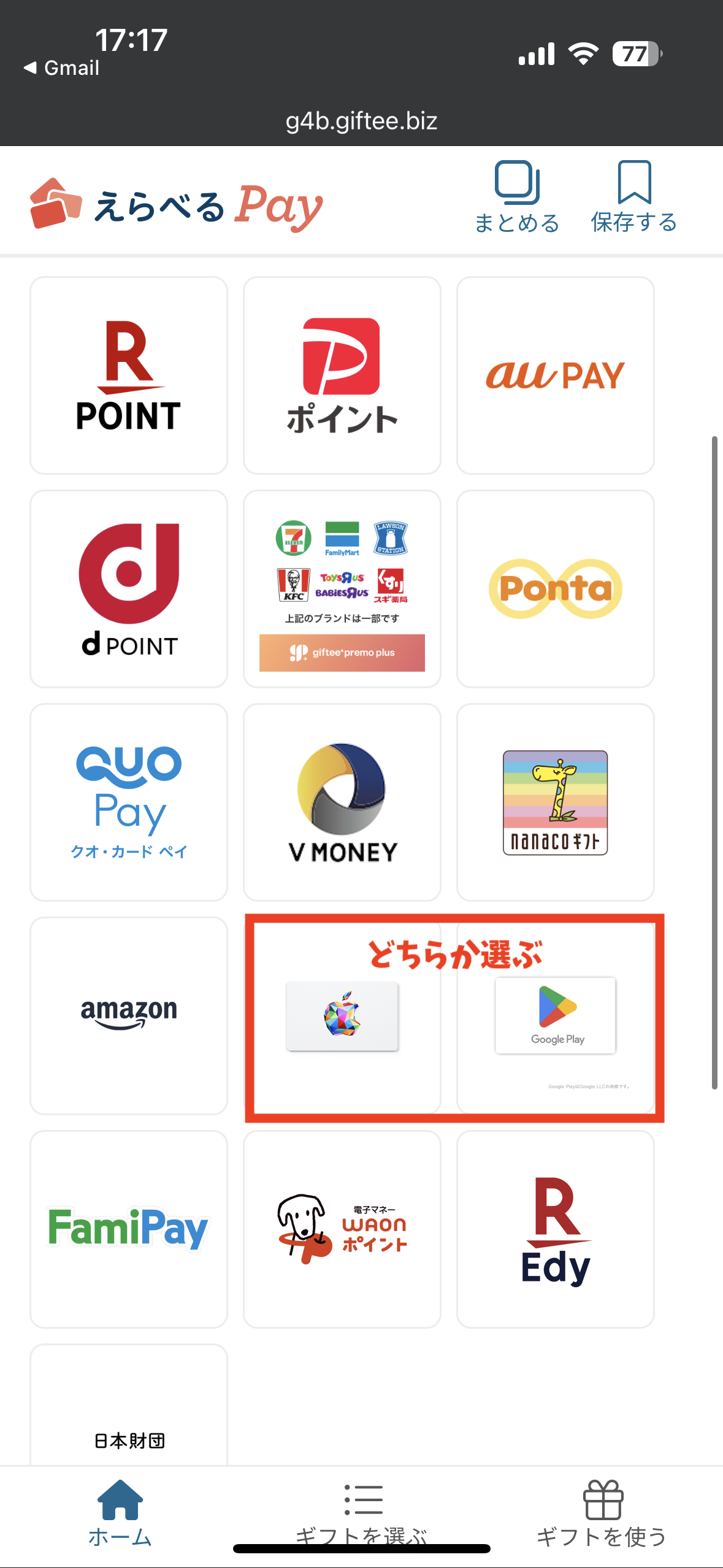Viewport: 723px width, 1568px height.
Task: Pick the nanaco ギフト card
Action: (x=555, y=802)
